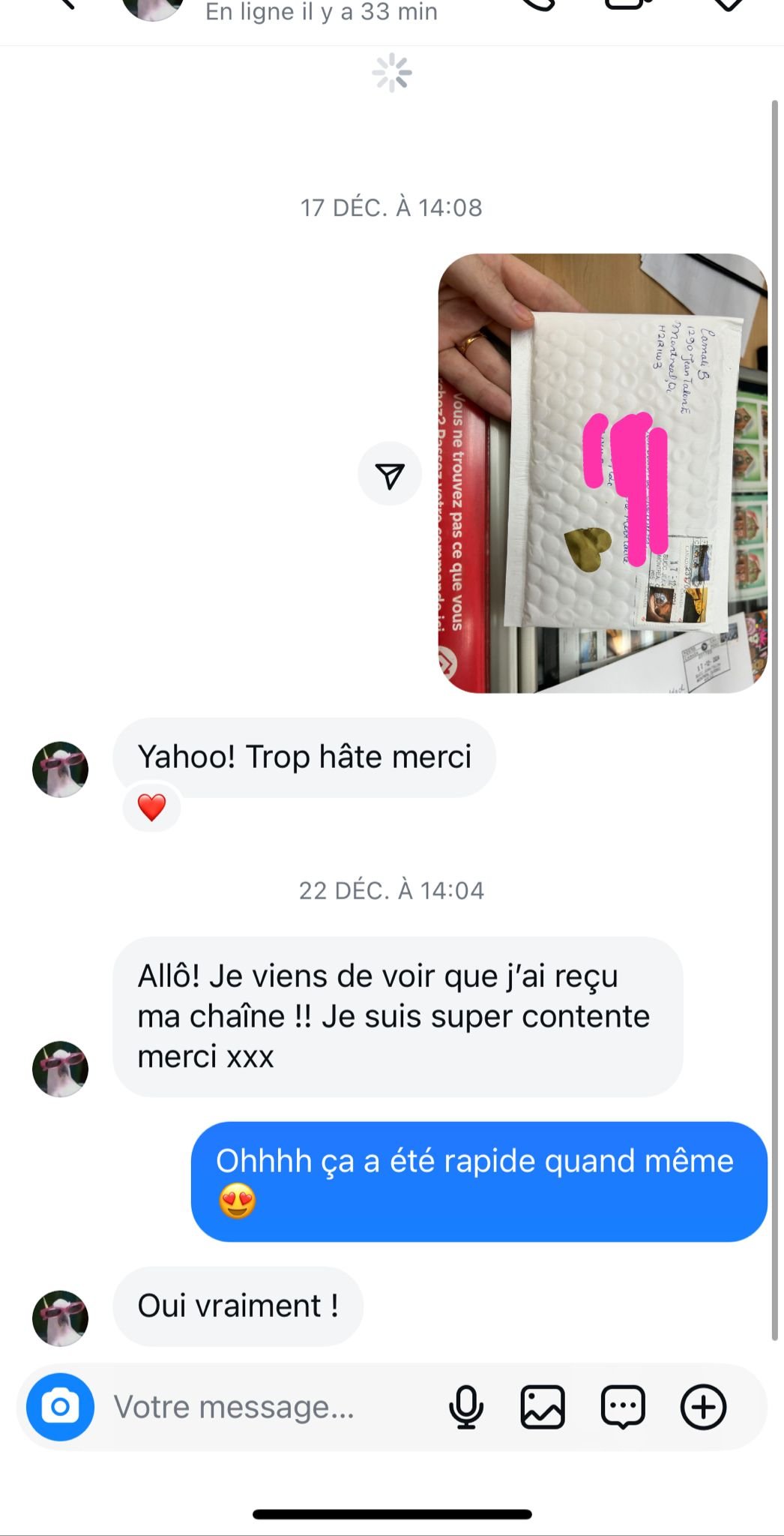Tap the plus icon for more options
Viewport: 784px width, 1536px height.
(703, 1407)
